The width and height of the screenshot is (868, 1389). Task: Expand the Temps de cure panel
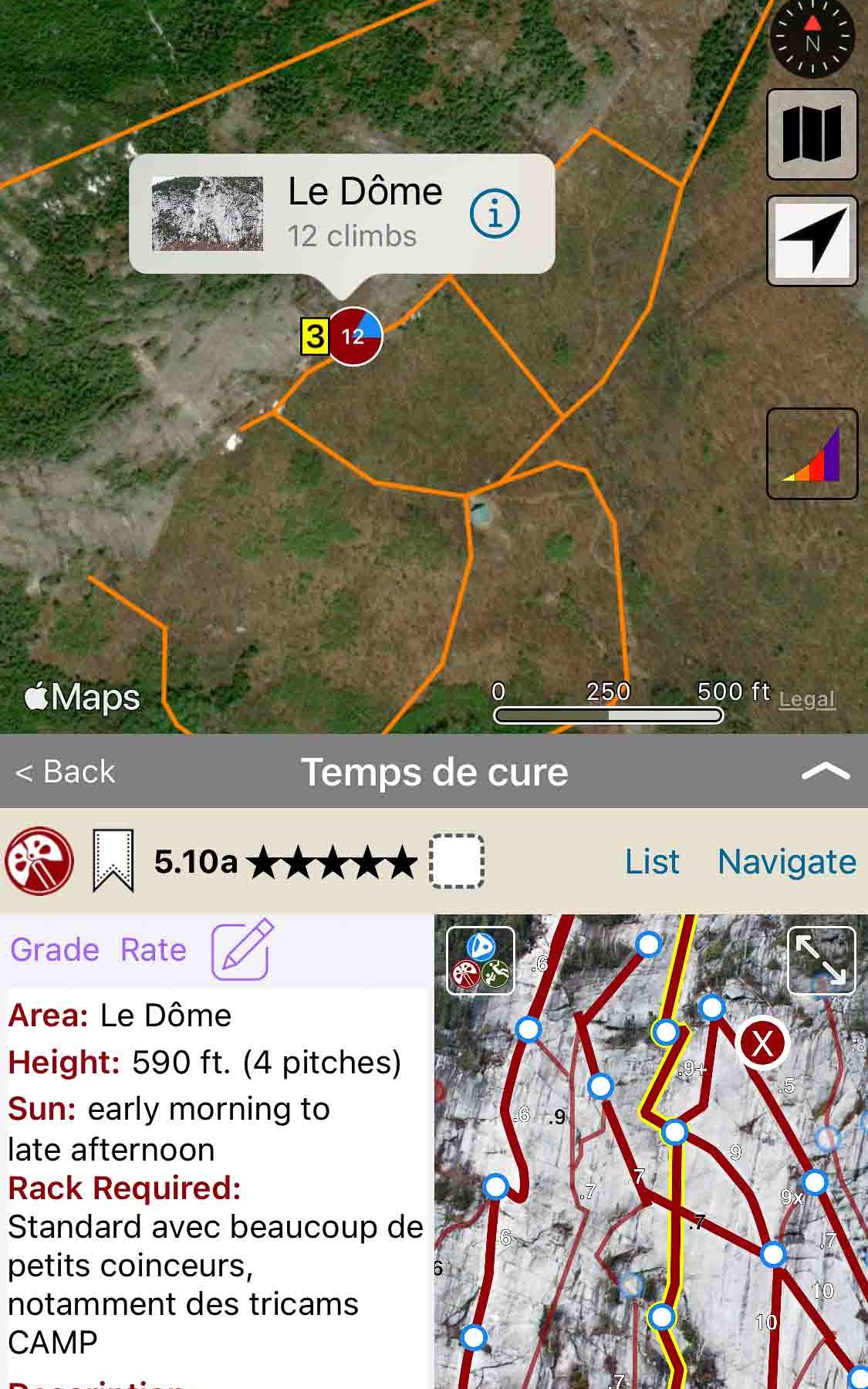[x=825, y=772]
